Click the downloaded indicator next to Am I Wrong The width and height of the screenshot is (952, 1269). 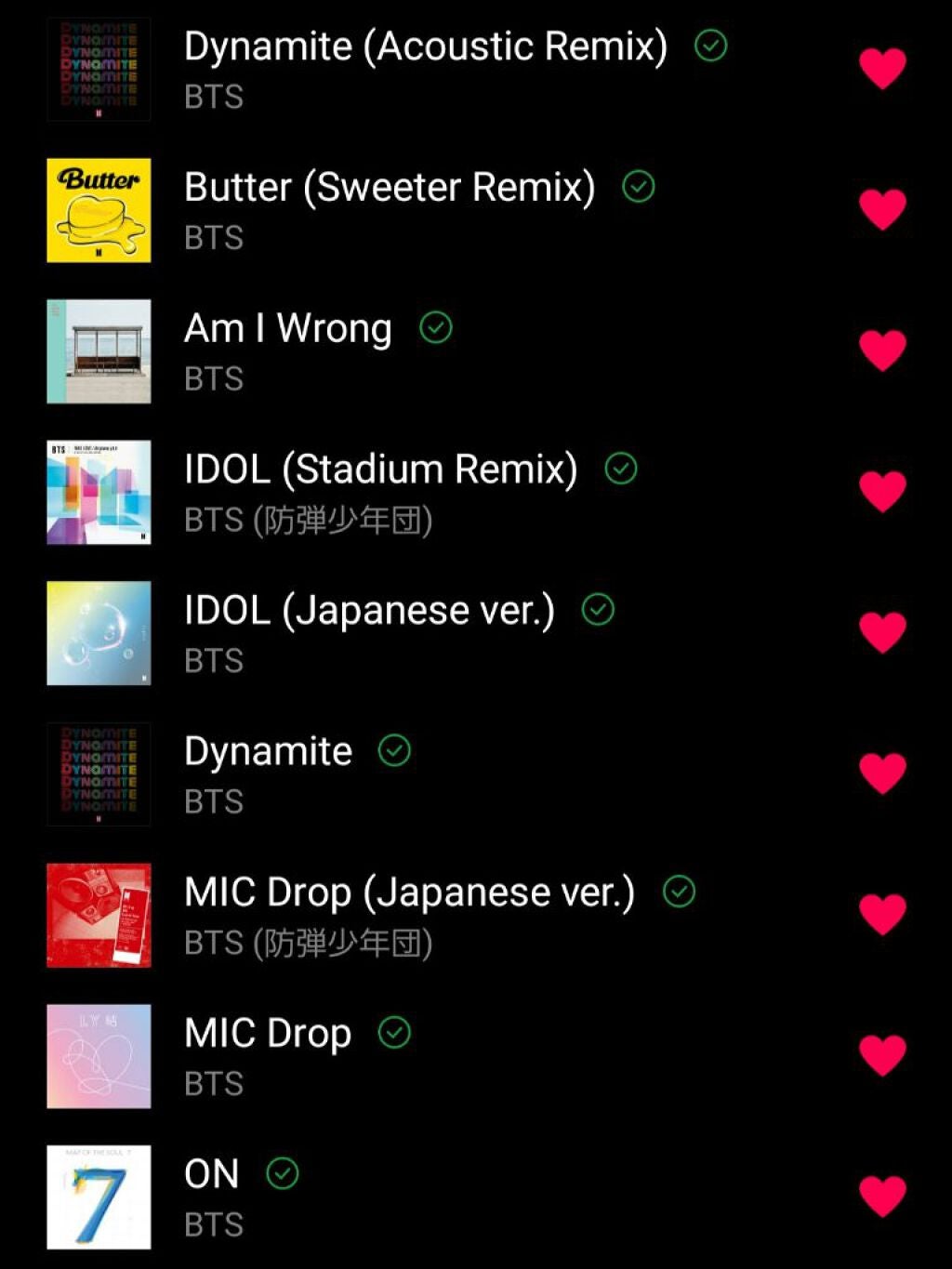pos(435,326)
